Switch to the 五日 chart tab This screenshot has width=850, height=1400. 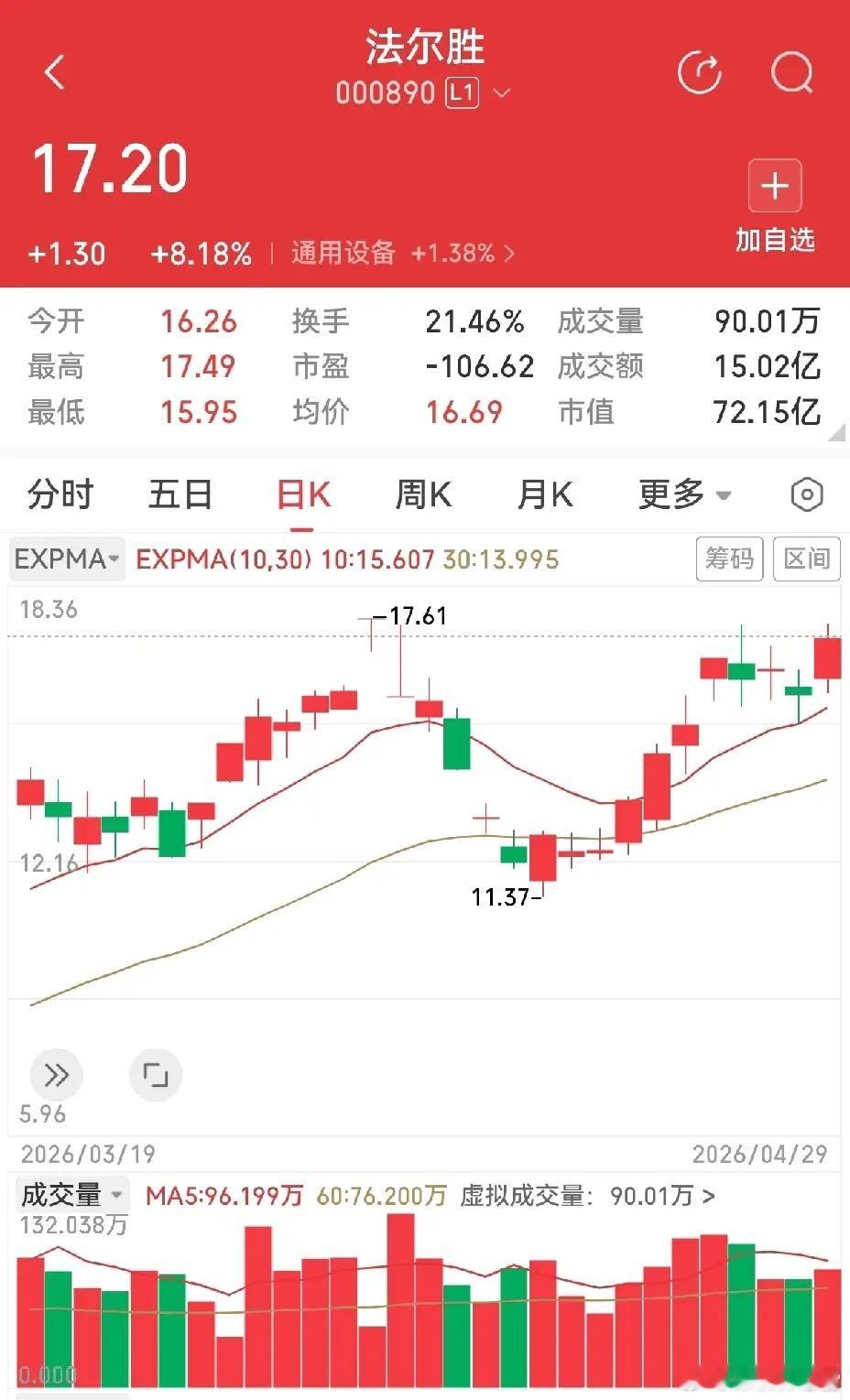pyautogui.click(x=180, y=494)
